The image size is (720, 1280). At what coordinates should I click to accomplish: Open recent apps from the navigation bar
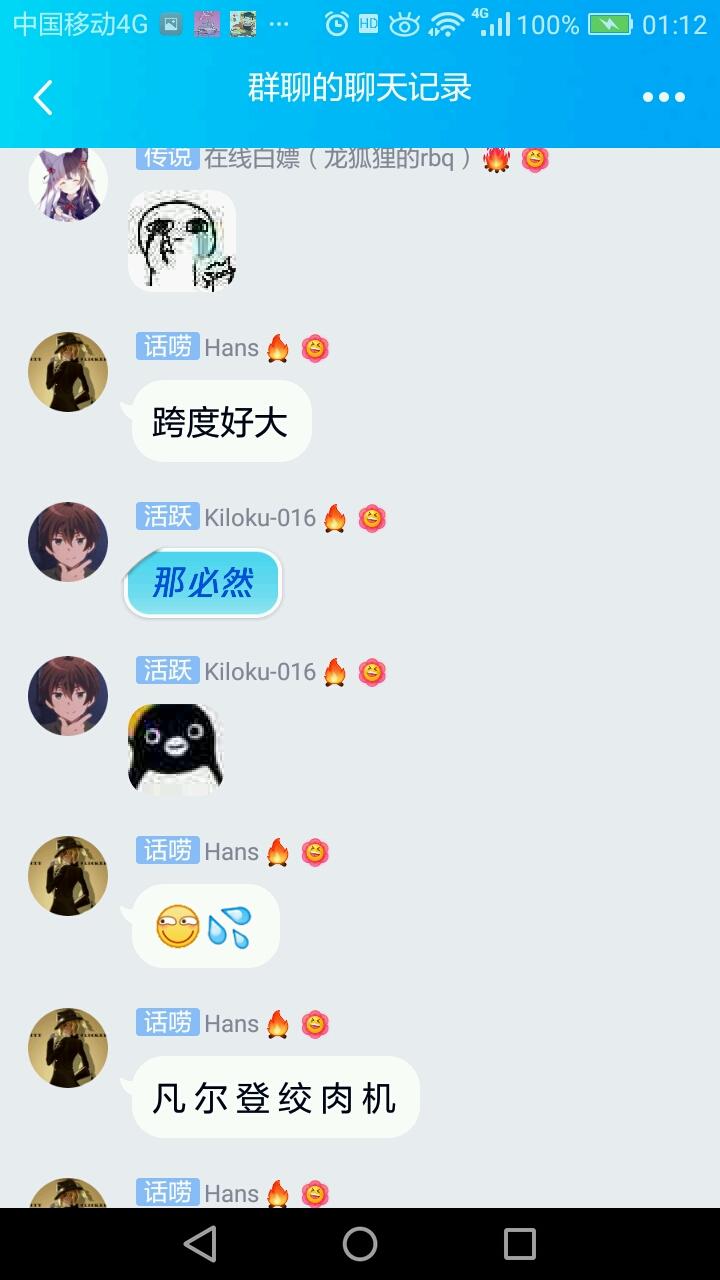[x=519, y=1244]
